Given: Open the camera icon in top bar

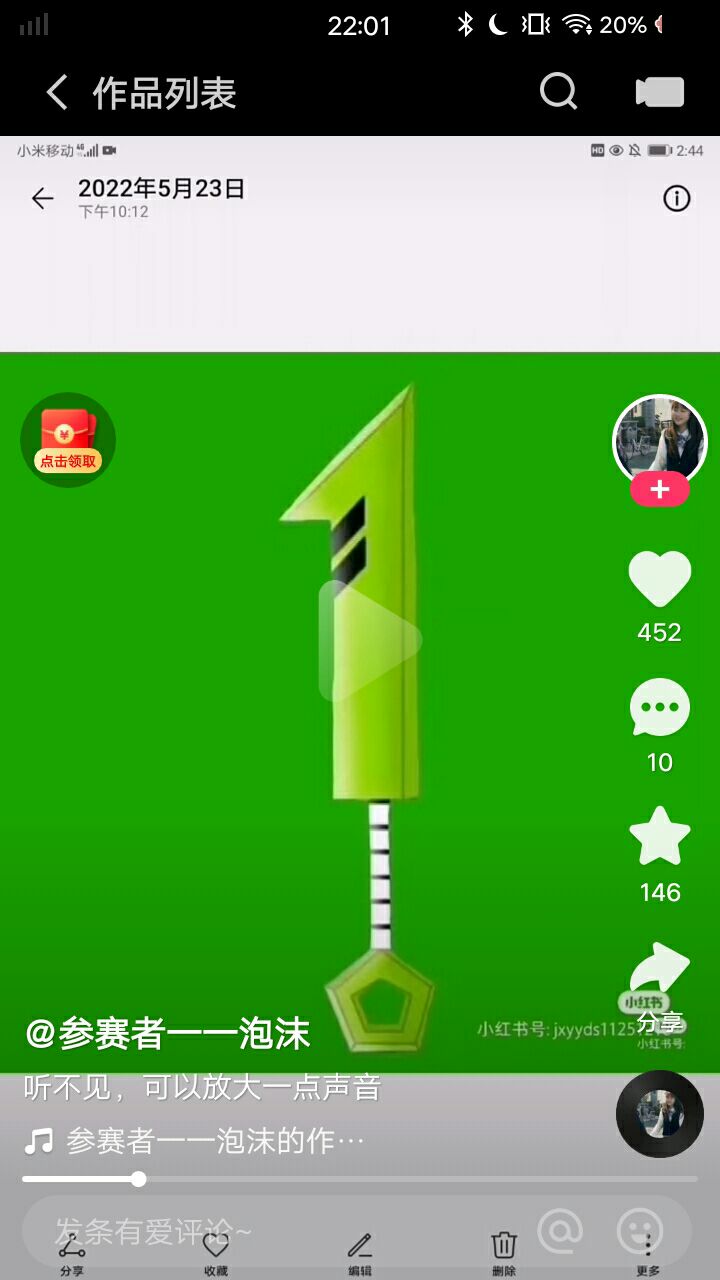Looking at the screenshot, I should (660, 92).
